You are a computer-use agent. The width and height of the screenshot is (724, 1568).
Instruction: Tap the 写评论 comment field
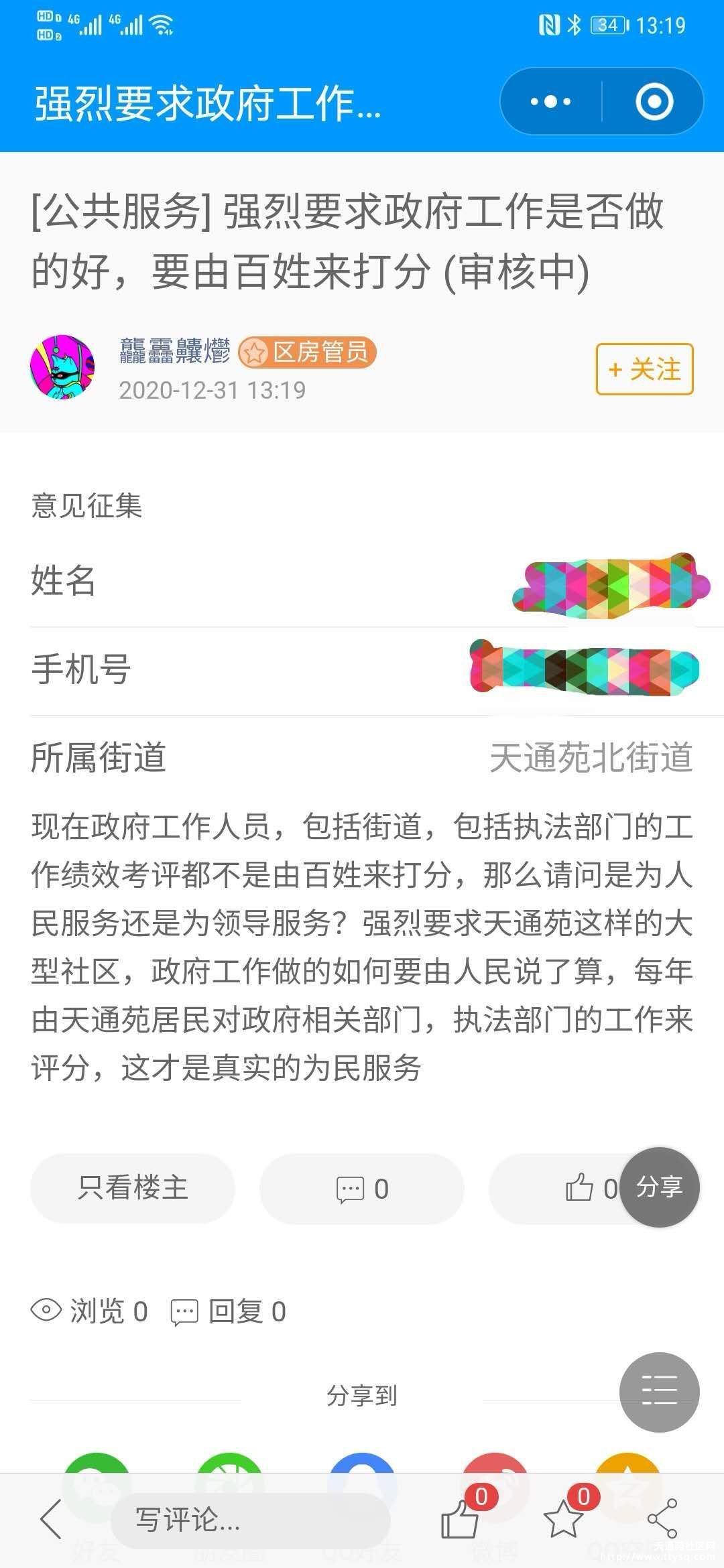pyautogui.click(x=250, y=1520)
